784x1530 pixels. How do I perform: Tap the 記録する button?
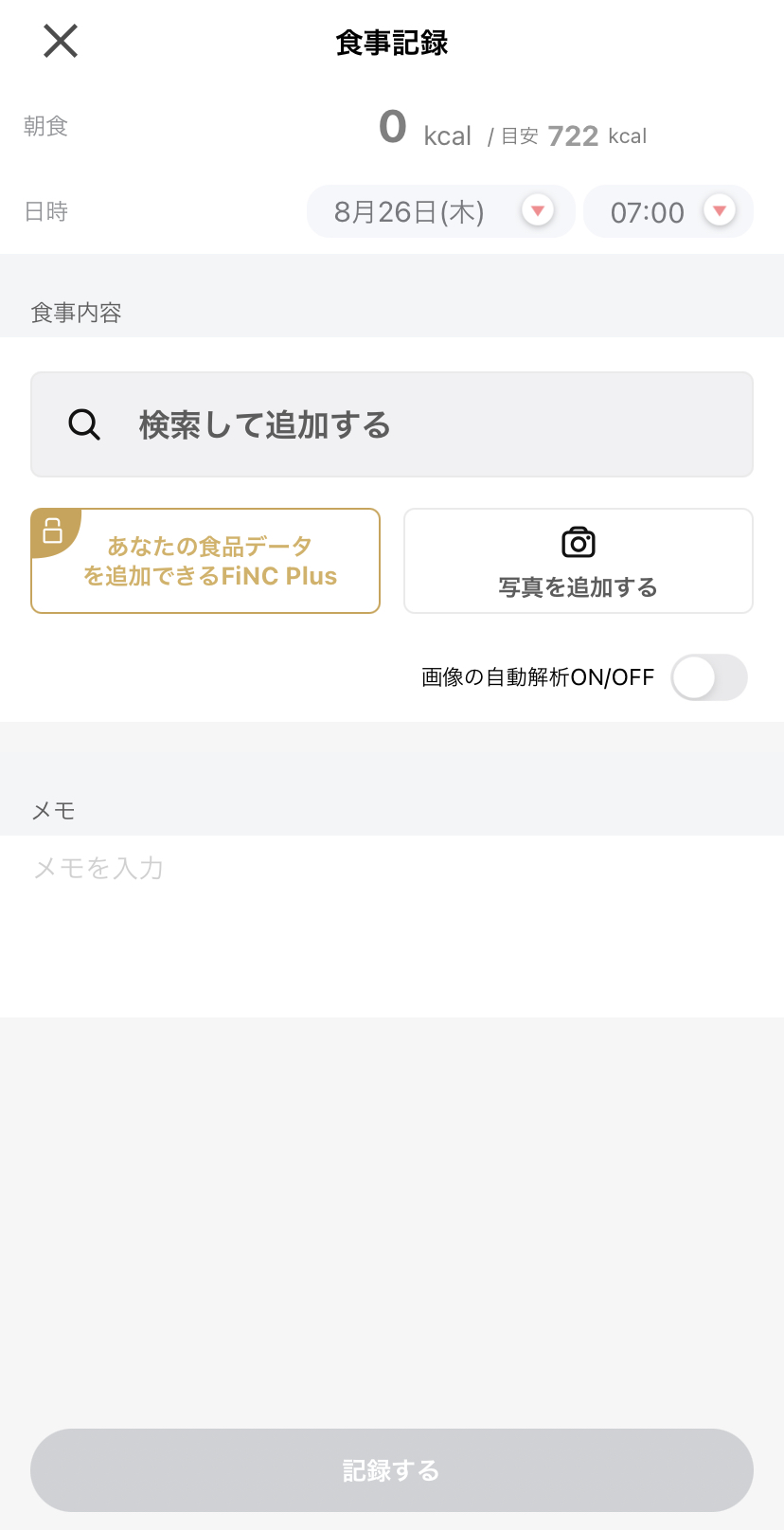tap(392, 1469)
